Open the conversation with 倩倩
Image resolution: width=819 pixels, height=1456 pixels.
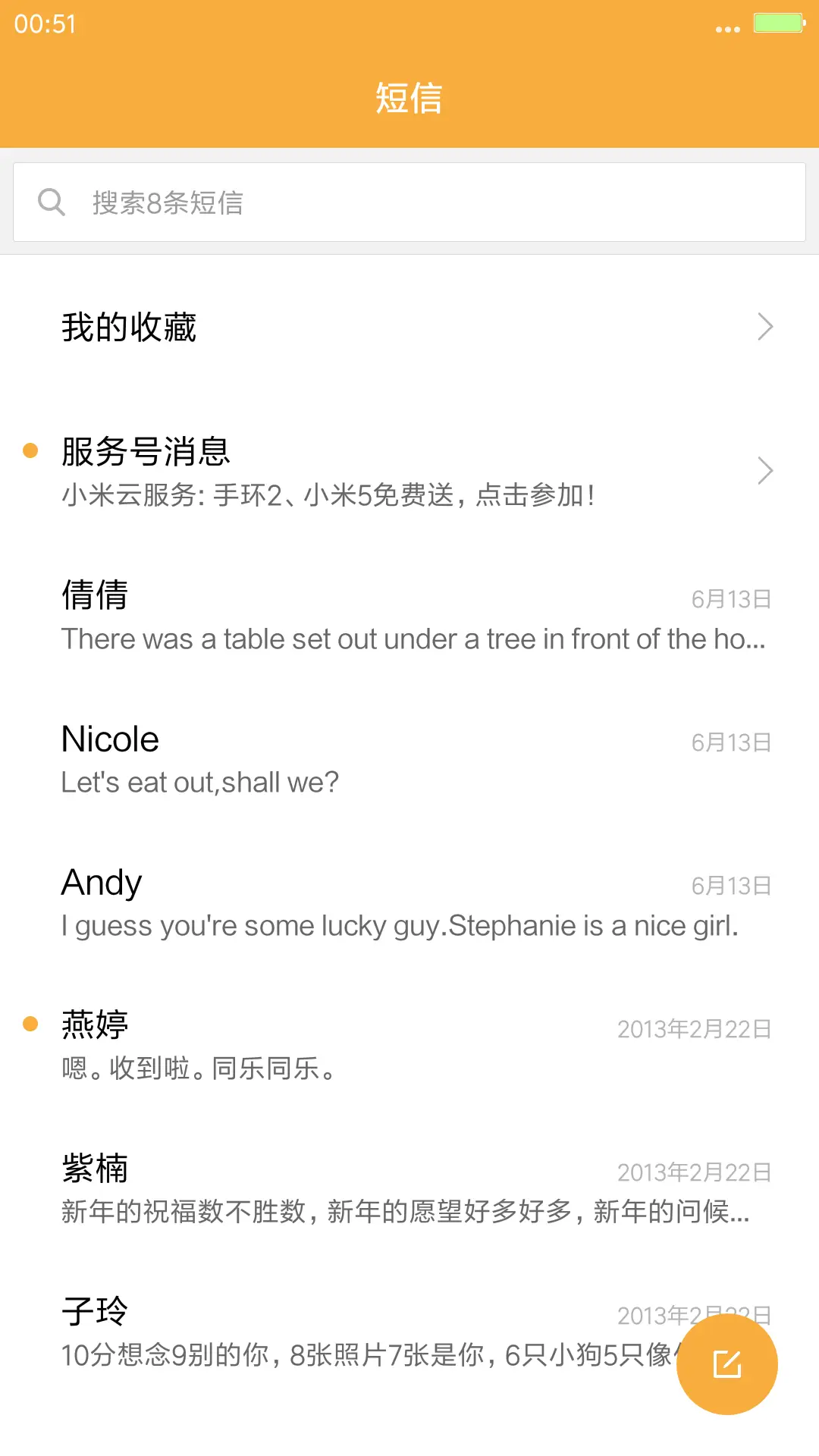[409, 614]
